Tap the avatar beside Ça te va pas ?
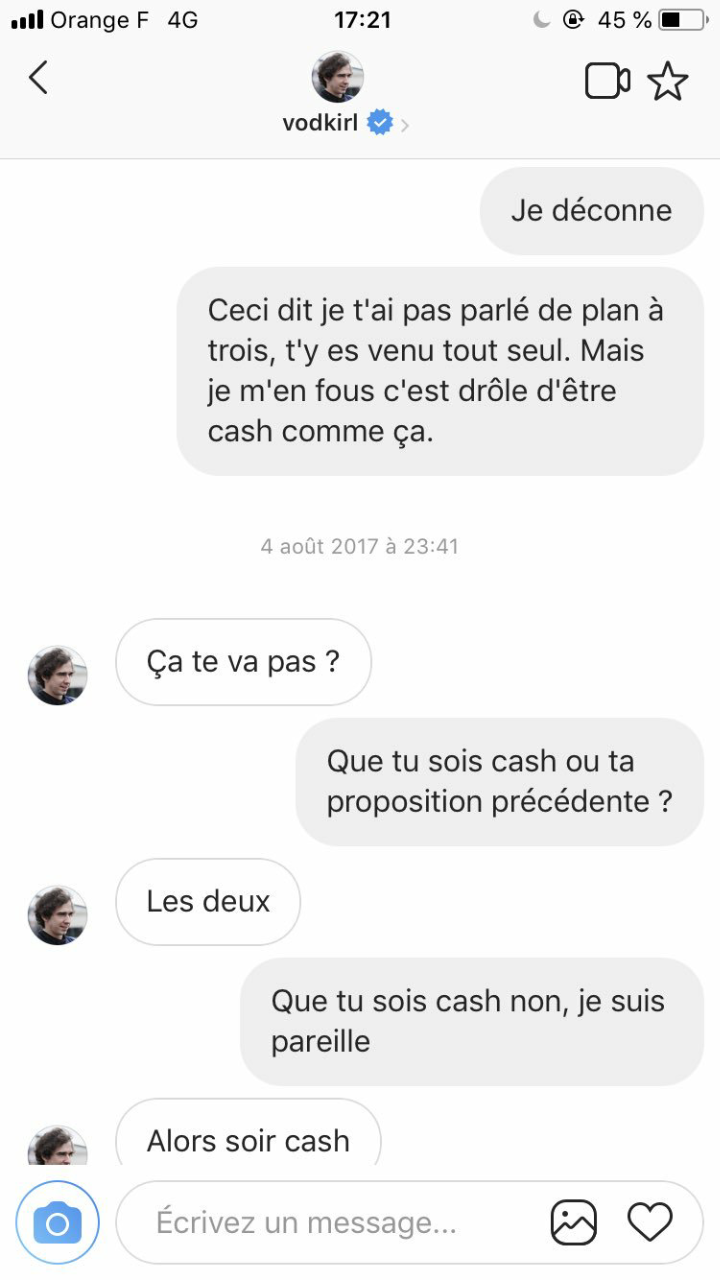The width and height of the screenshot is (720, 1280). 57,675
